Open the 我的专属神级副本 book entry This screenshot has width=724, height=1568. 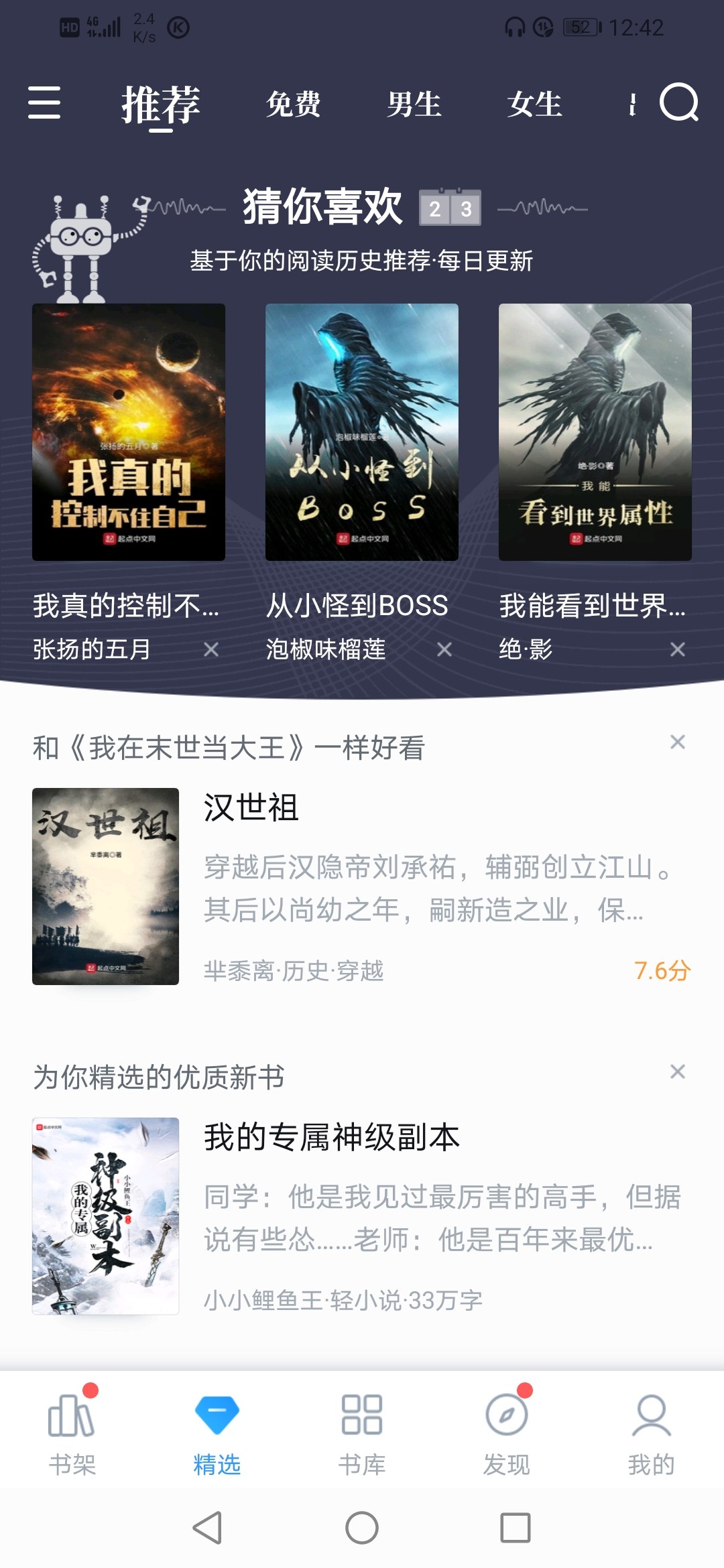[x=362, y=1216]
